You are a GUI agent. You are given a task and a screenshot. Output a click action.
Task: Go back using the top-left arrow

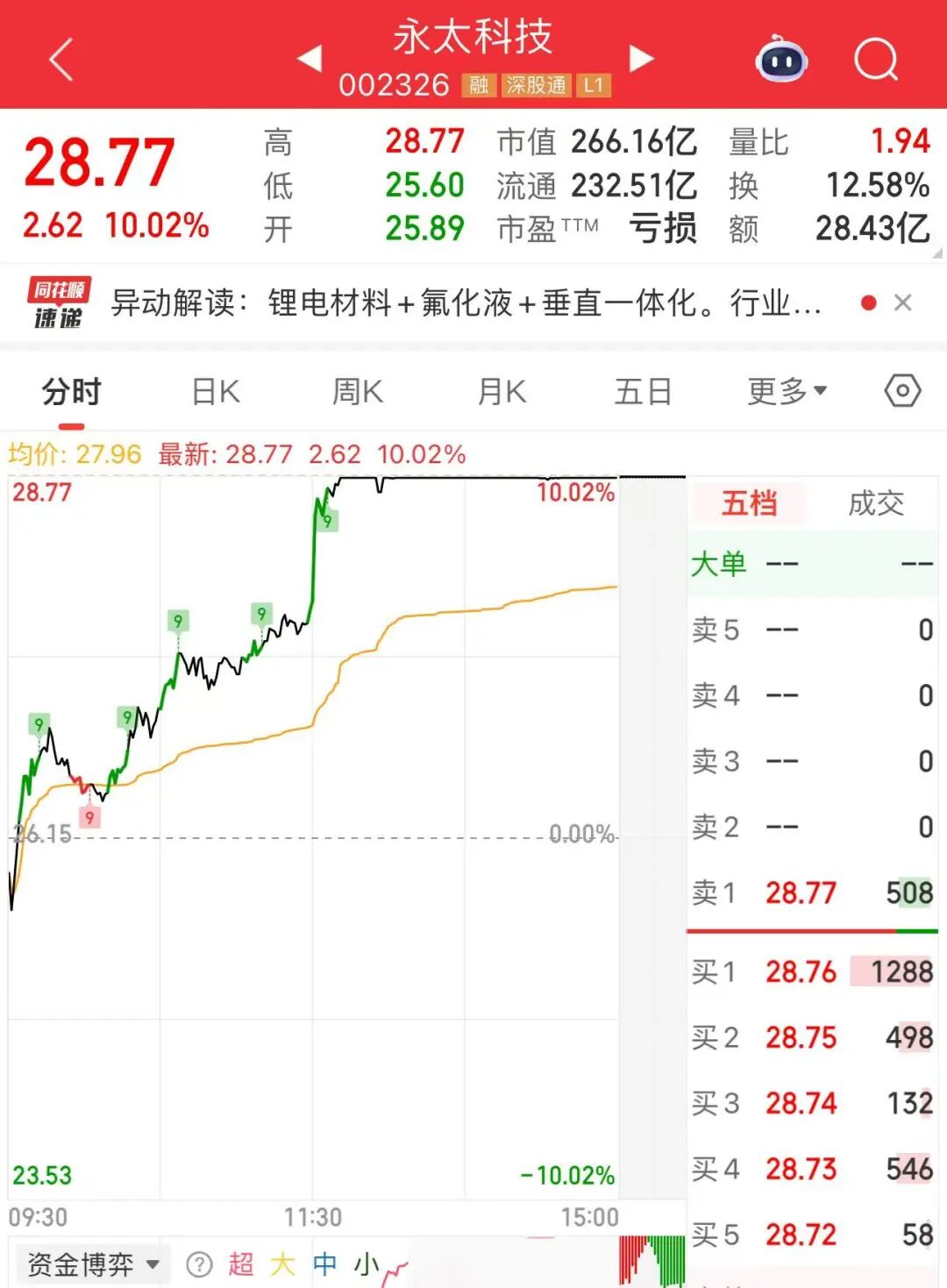(x=61, y=60)
